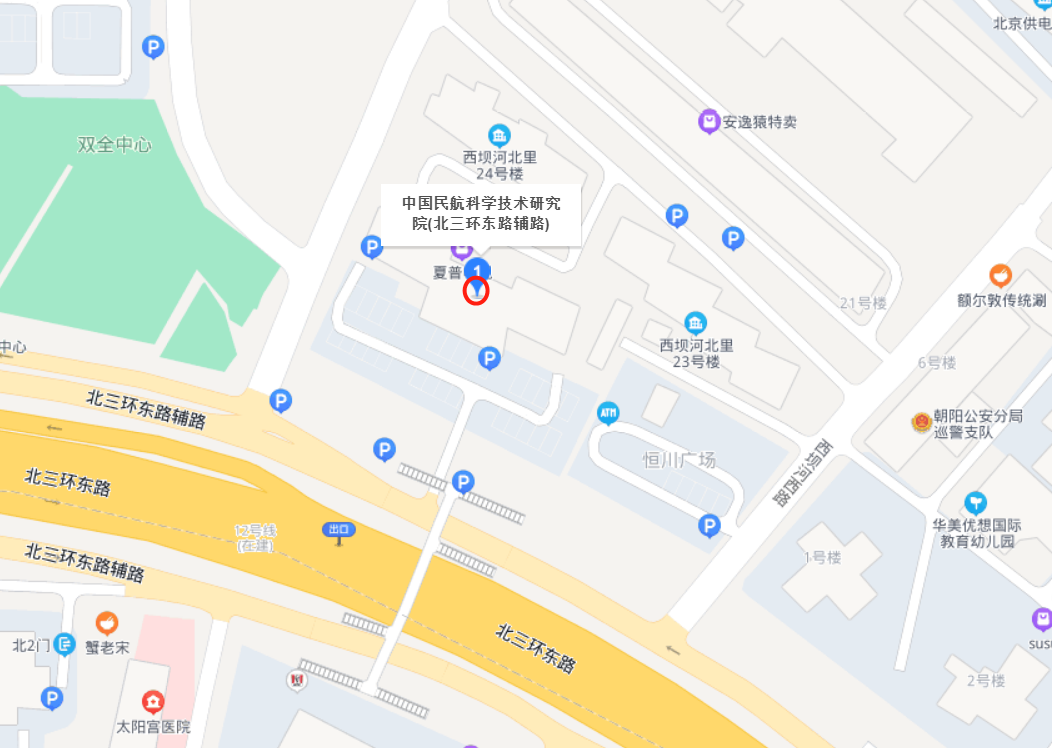The image size is (1052, 748).
Task: Open the 蟹老宋 restaurant marker
Action: coord(107,623)
